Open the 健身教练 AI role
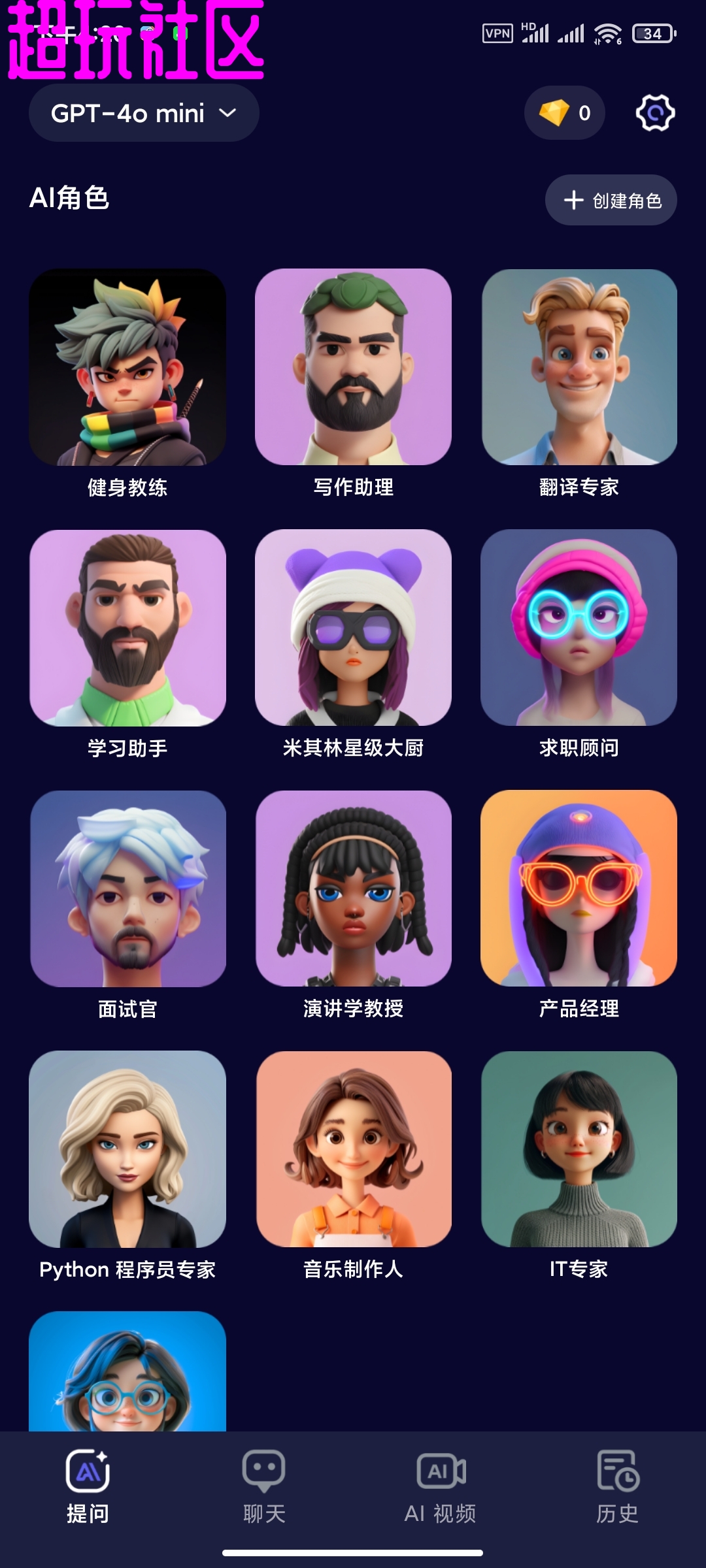The image size is (706, 1568). [x=127, y=367]
